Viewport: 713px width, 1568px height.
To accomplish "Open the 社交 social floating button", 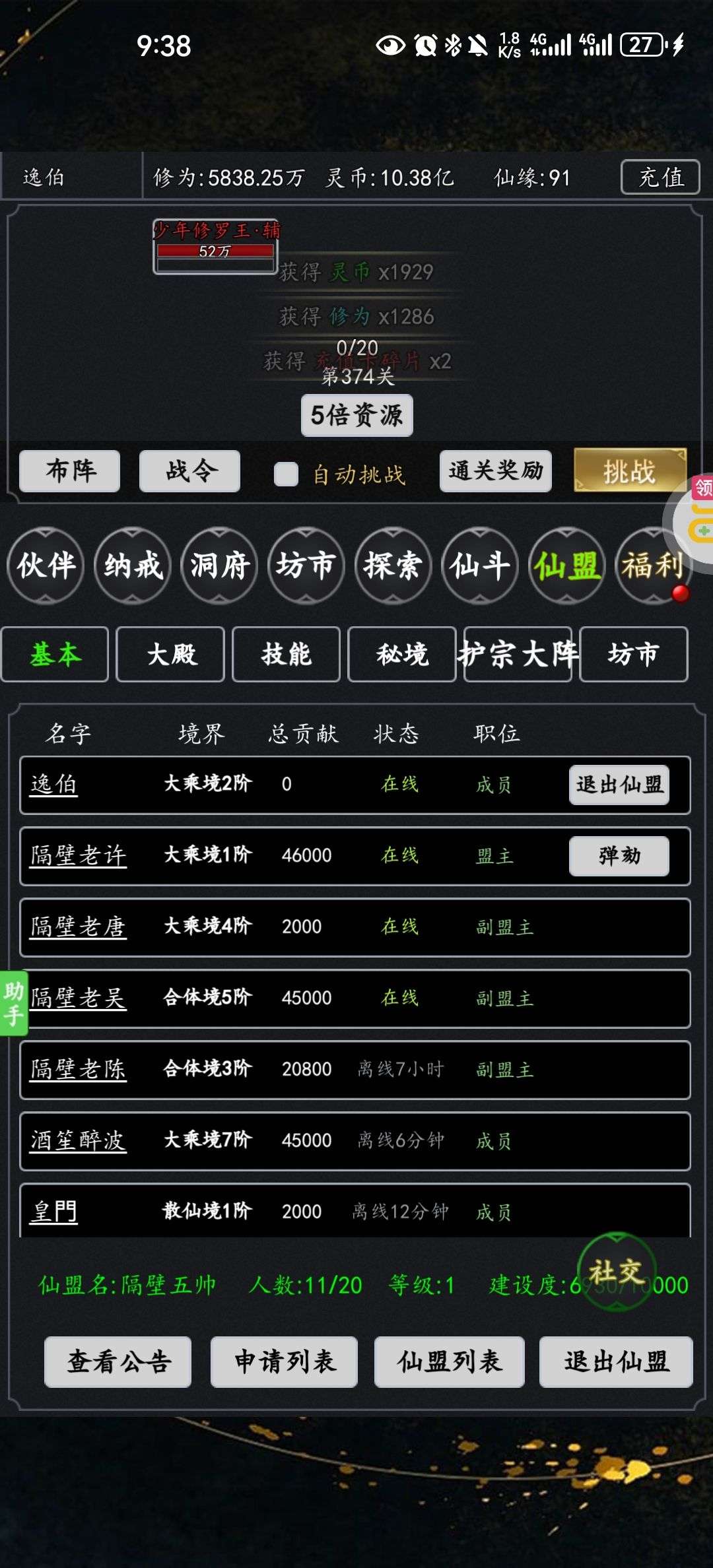I will [616, 1271].
